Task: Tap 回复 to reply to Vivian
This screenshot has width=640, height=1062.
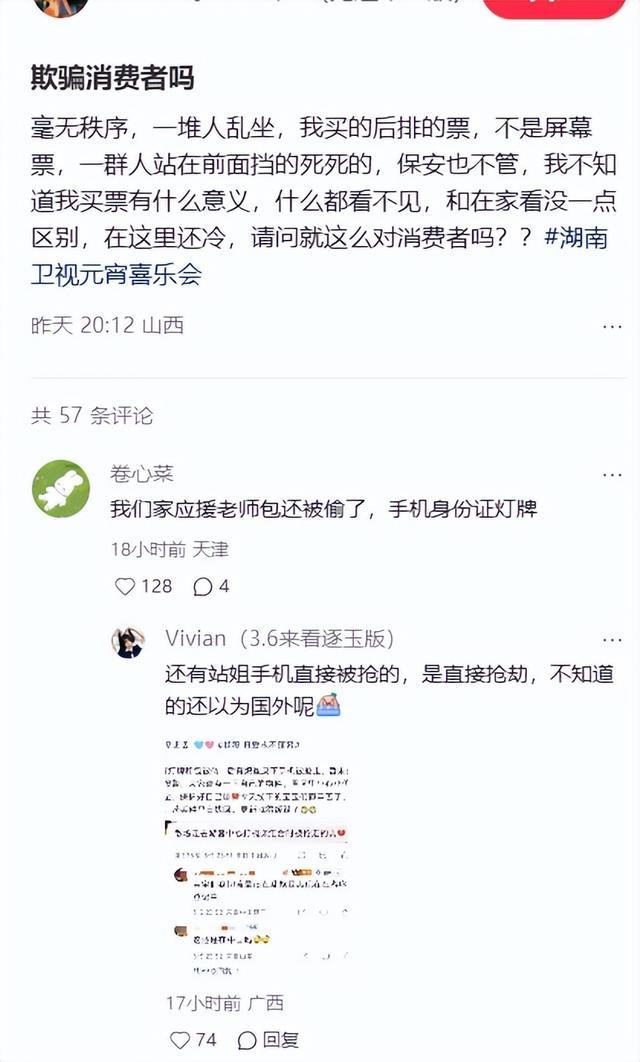Action: pos(268,1040)
